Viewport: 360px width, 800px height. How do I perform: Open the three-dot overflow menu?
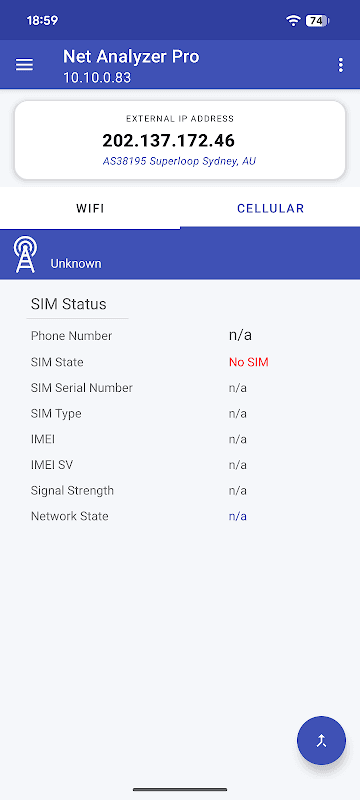pos(341,65)
